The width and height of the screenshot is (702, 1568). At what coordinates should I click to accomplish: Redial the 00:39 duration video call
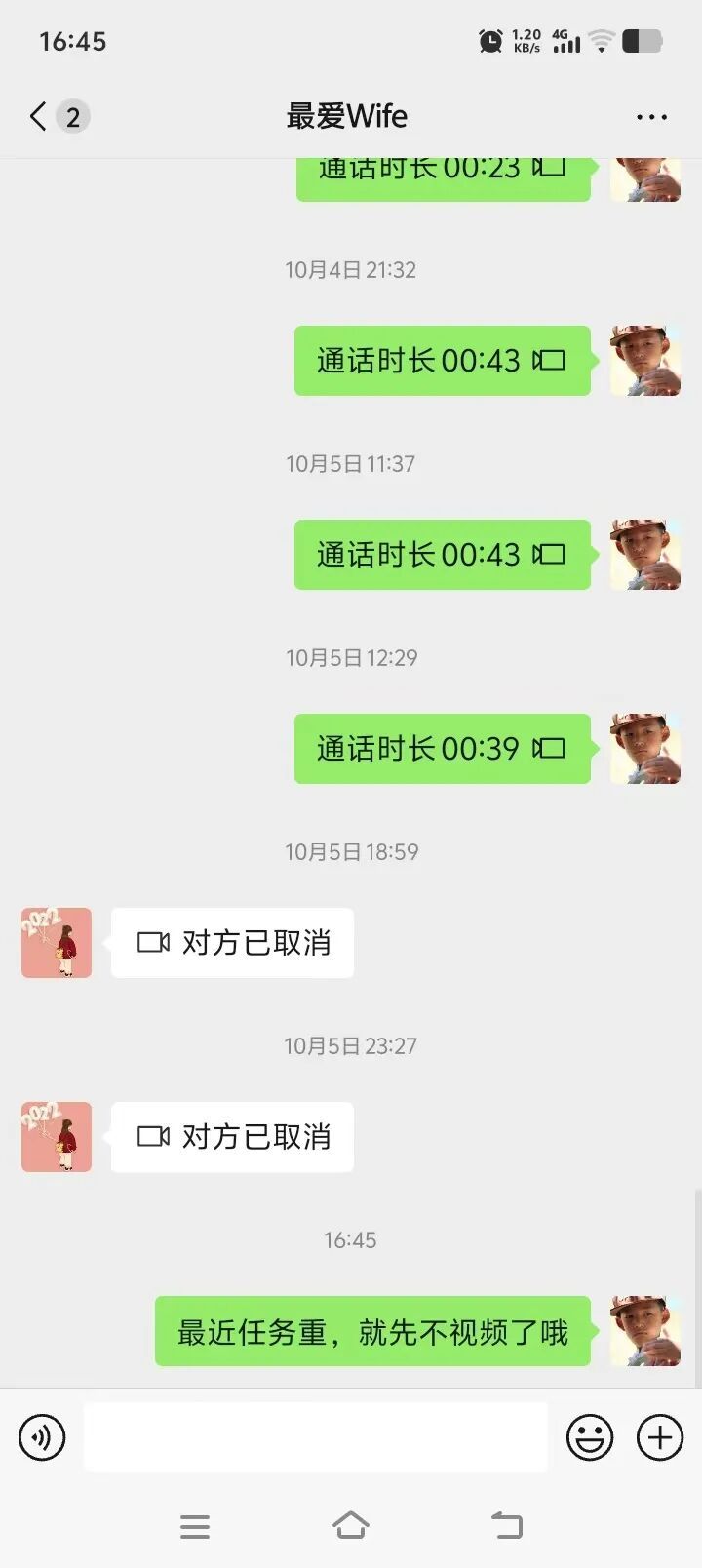coord(442,749)
